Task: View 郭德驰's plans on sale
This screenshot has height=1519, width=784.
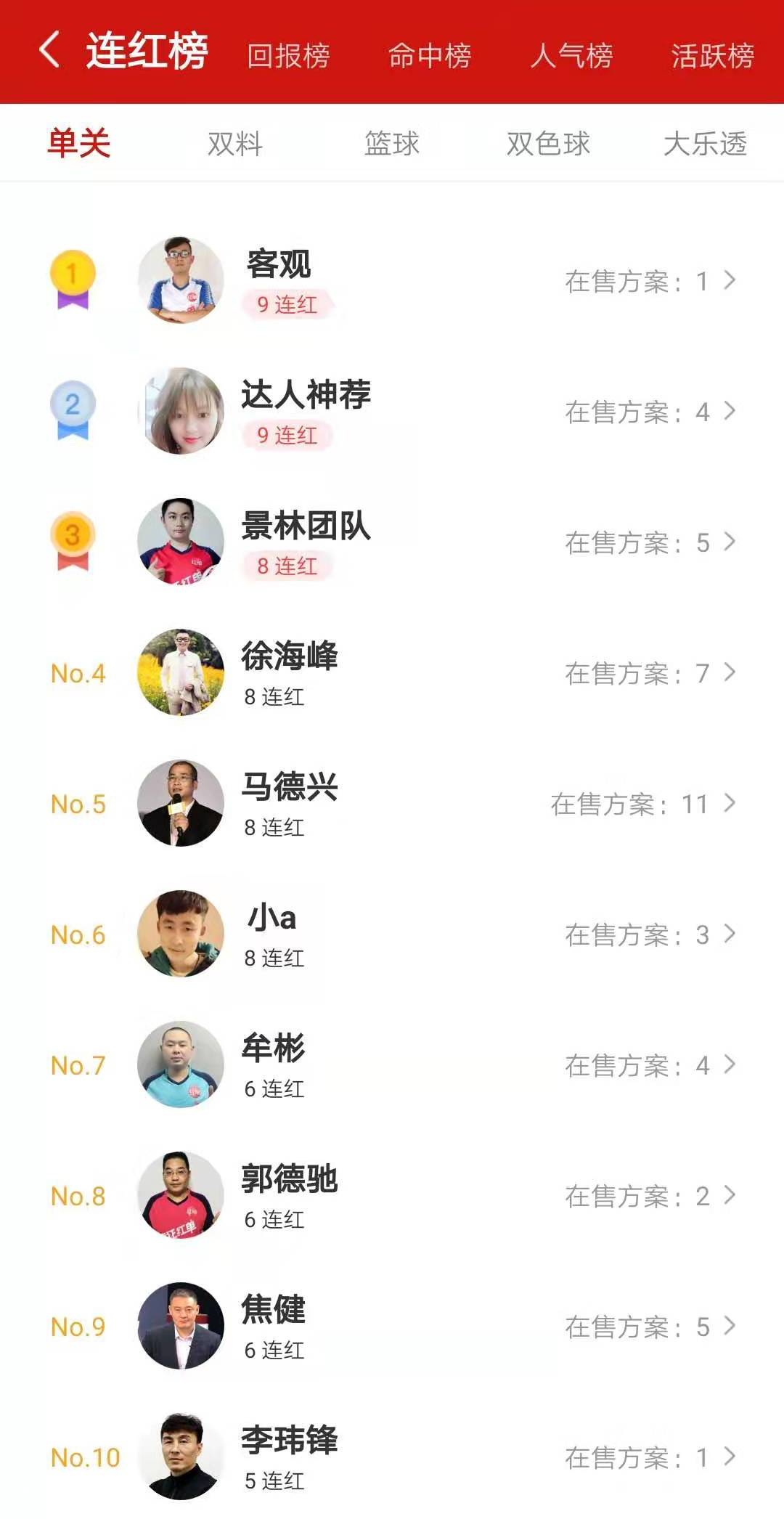Action: click(x=650, y=1196)
